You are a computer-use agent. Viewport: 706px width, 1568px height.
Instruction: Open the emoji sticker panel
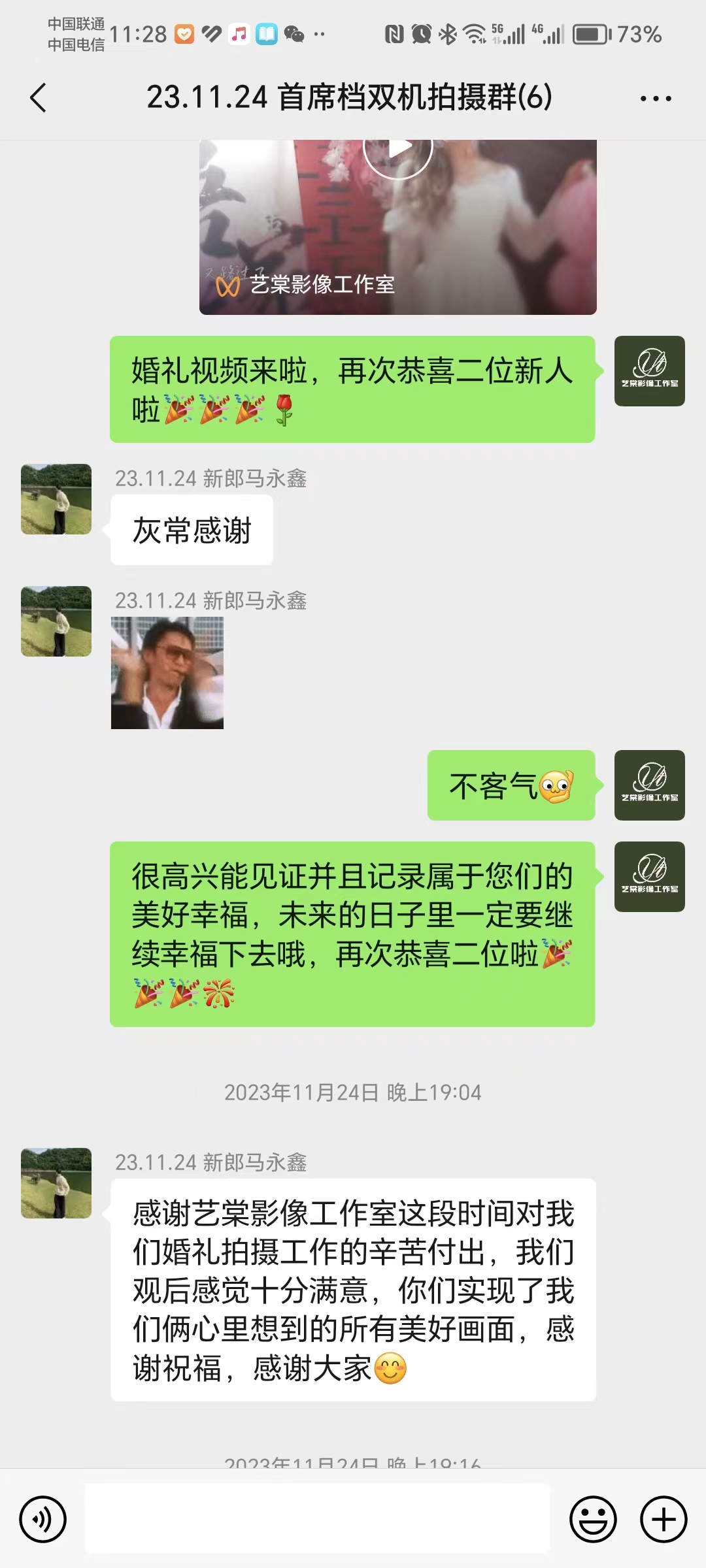coord(593,1519)
